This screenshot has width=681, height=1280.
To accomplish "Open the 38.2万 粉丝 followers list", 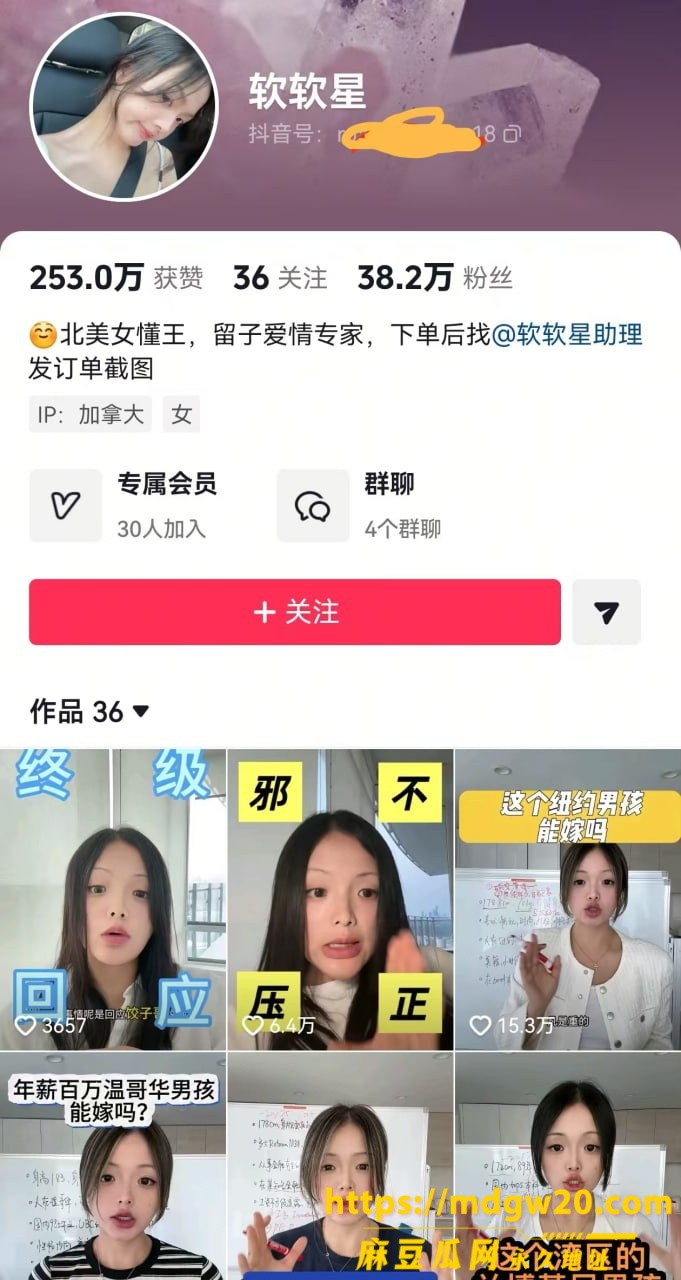I will point(435,277).
